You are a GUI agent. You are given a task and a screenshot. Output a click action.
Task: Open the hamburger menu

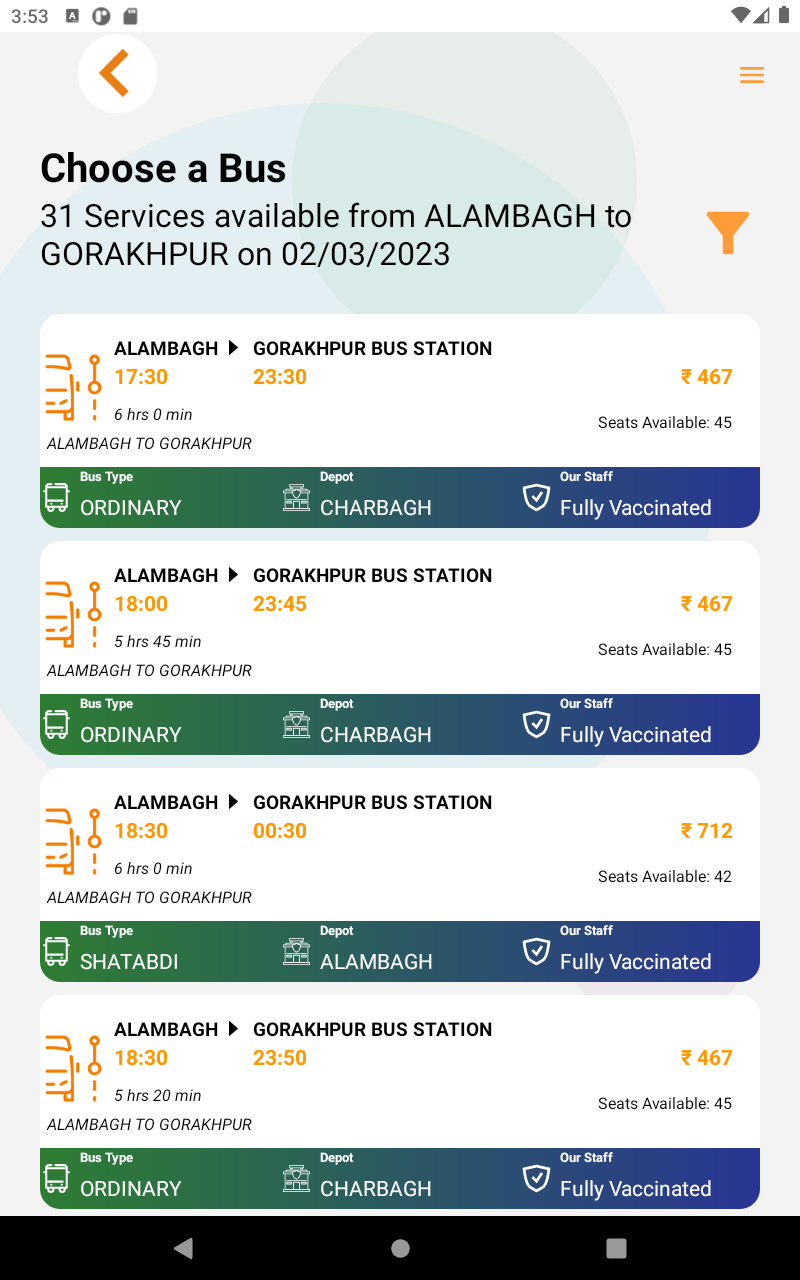click(x=752, y=75)
